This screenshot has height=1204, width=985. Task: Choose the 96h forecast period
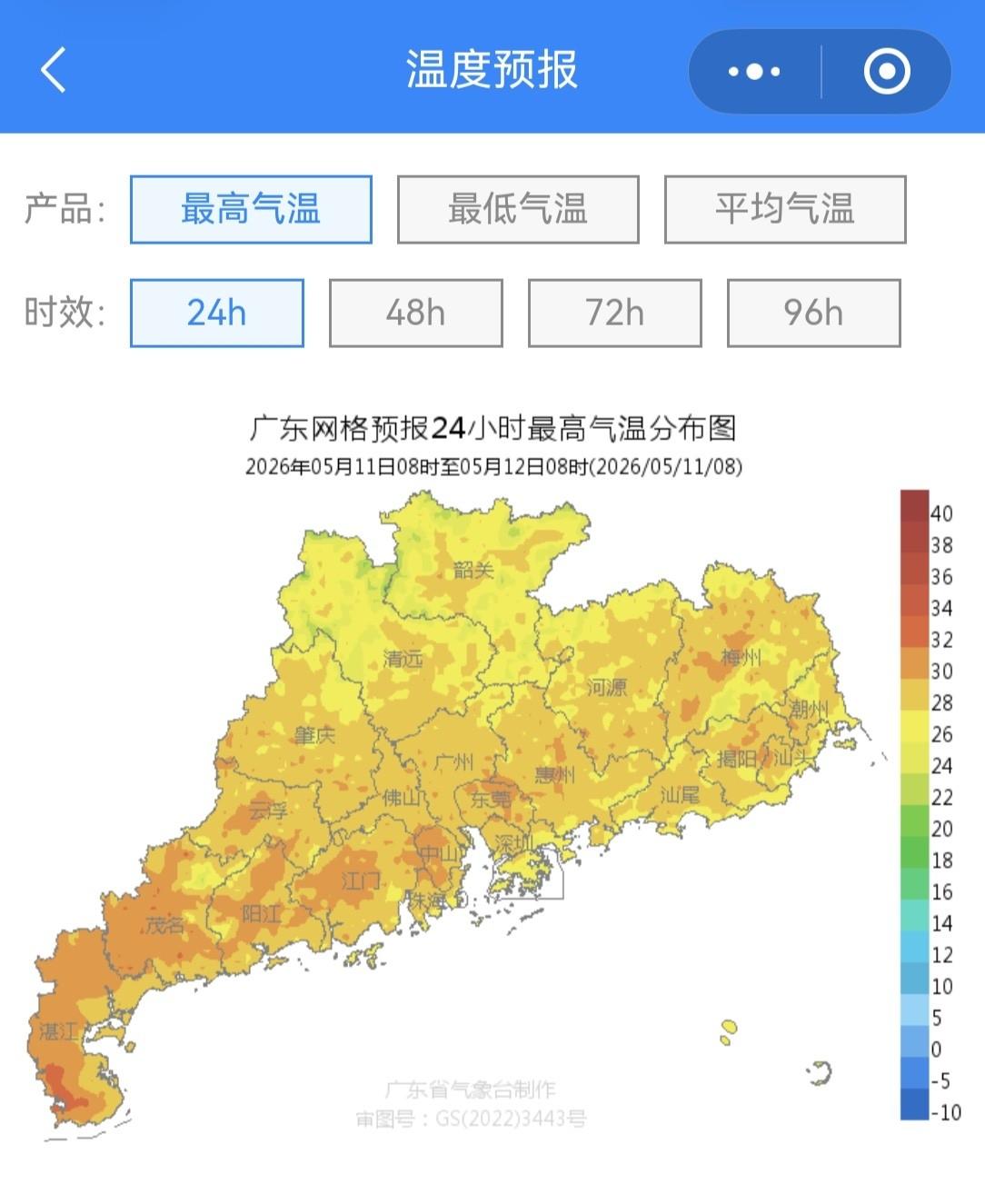click(814, 313)
